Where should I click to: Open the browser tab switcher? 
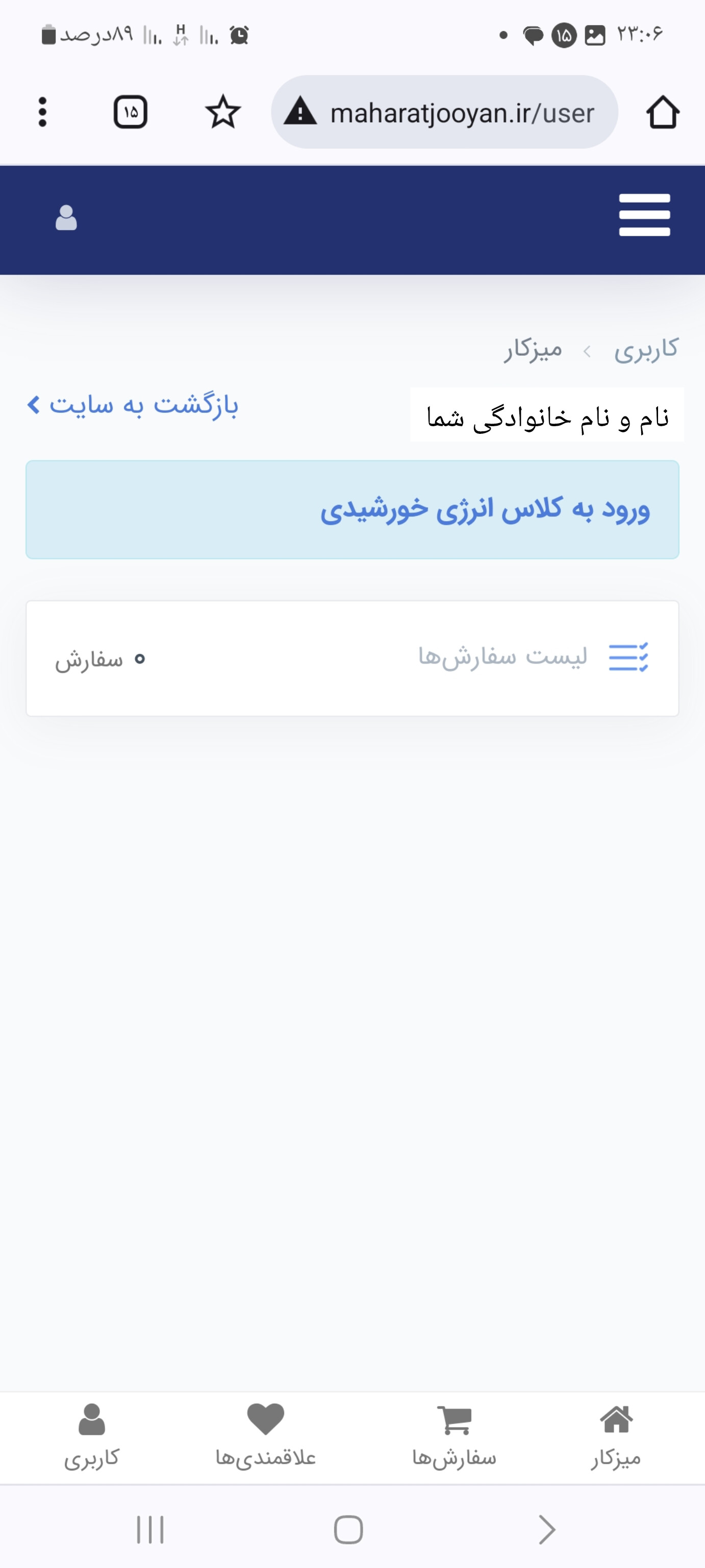pyautogui.click(x=130, y=112)
